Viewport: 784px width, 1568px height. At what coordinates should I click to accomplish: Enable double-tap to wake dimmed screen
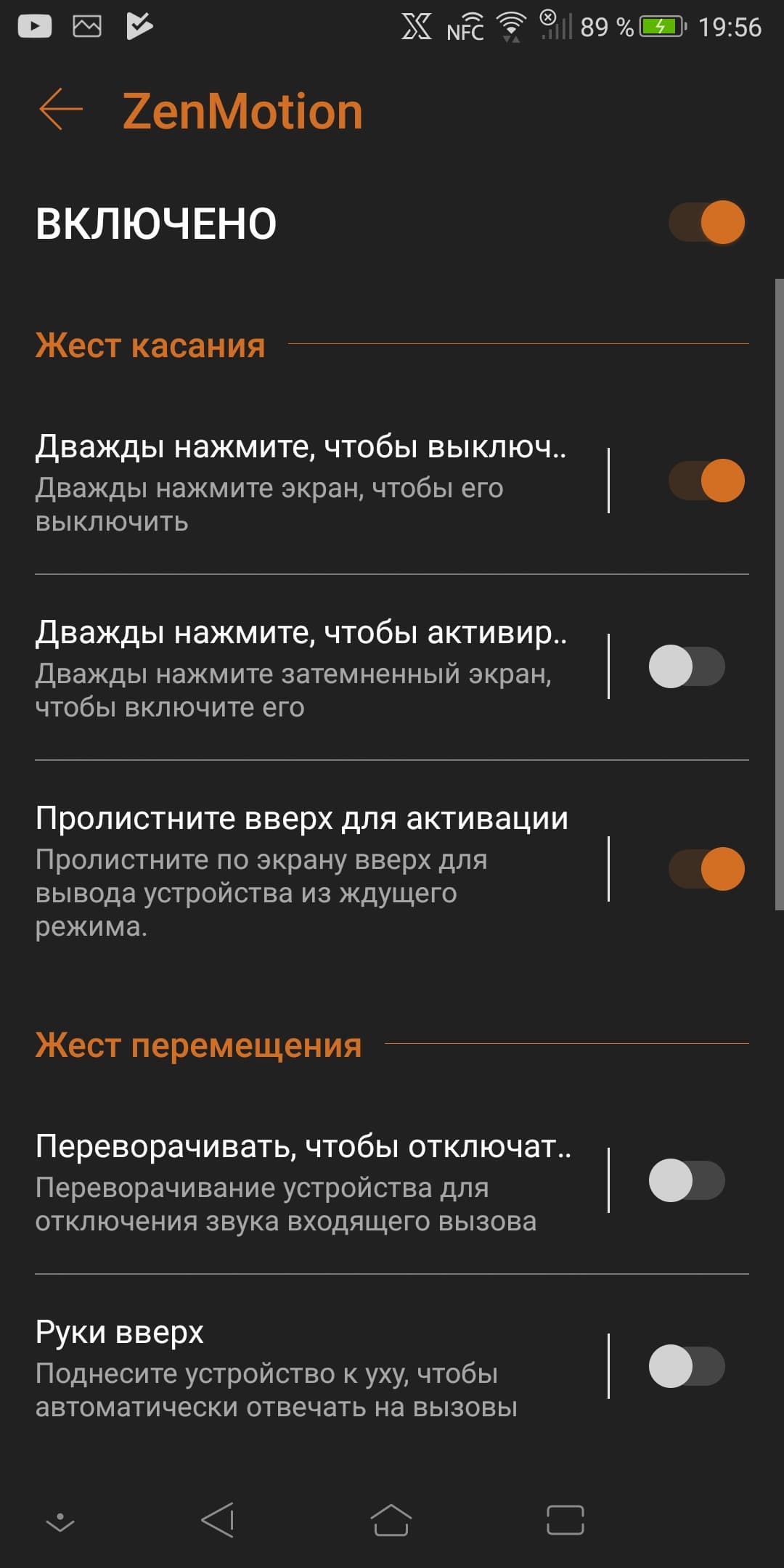pos(687,666)
